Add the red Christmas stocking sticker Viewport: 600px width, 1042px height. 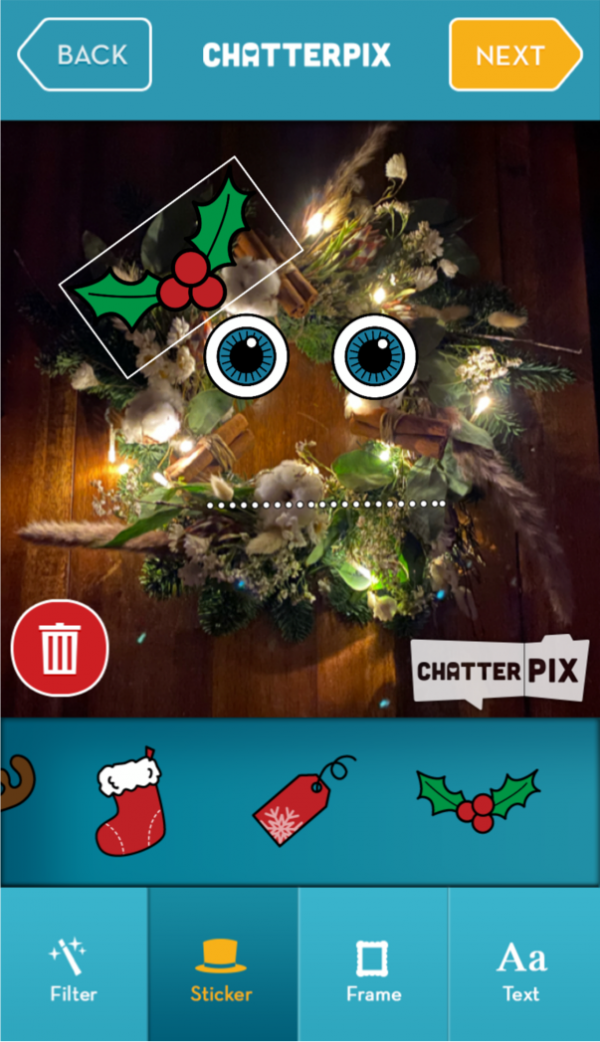[x=129, y=802]
